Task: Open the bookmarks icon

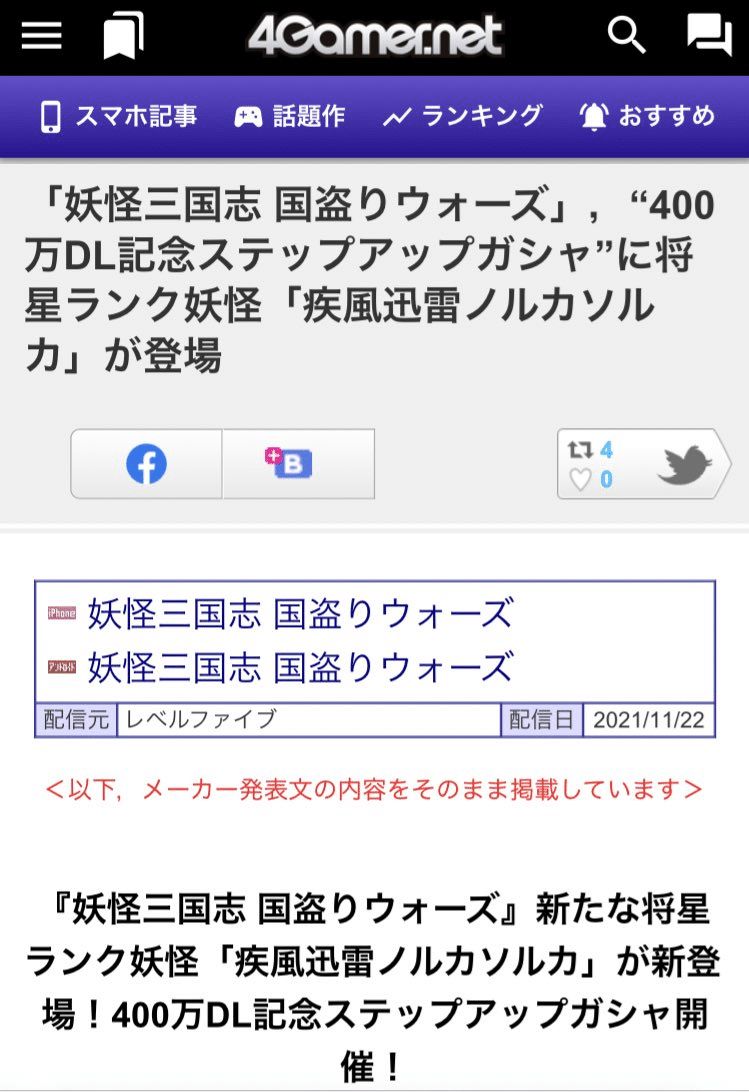Action: 123,37
